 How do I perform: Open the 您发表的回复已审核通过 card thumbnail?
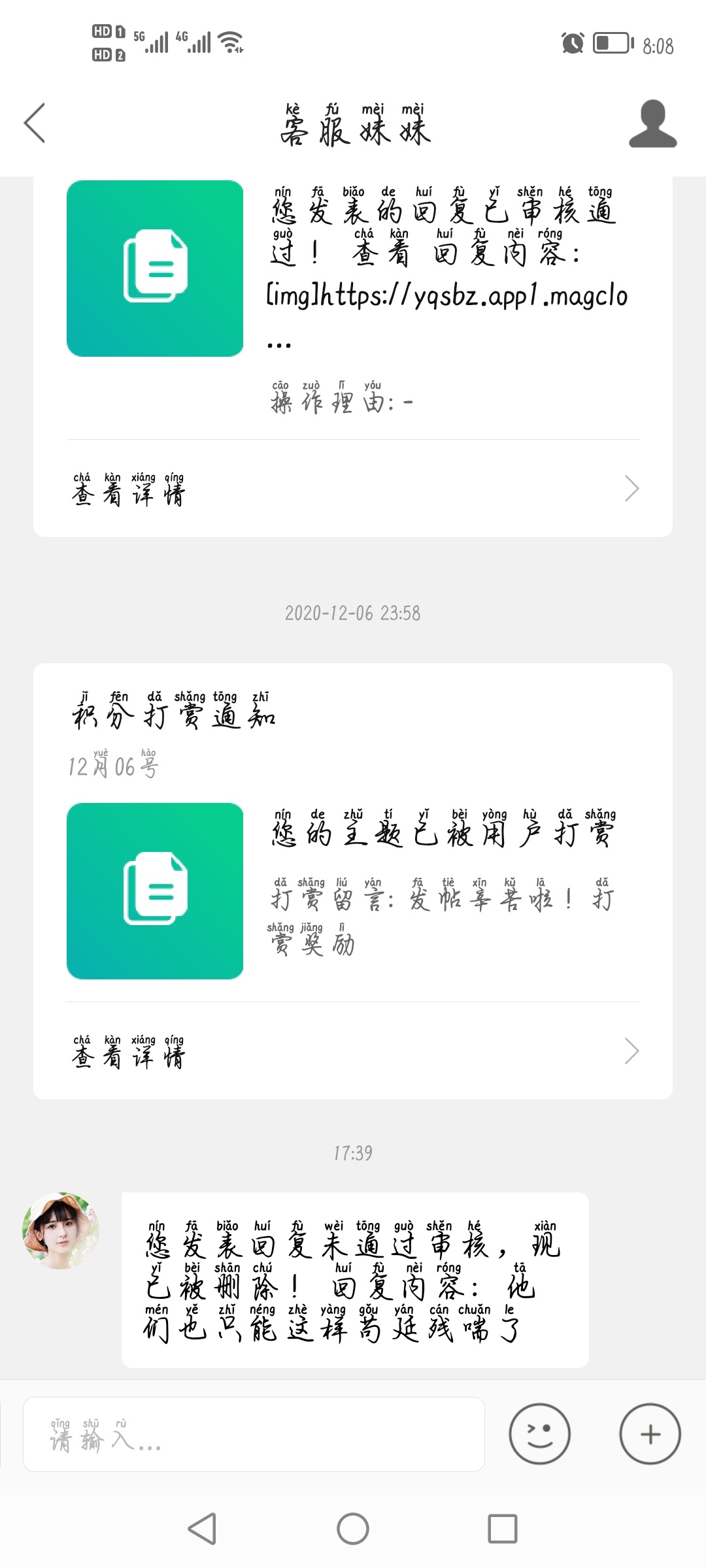click(155, 269)
